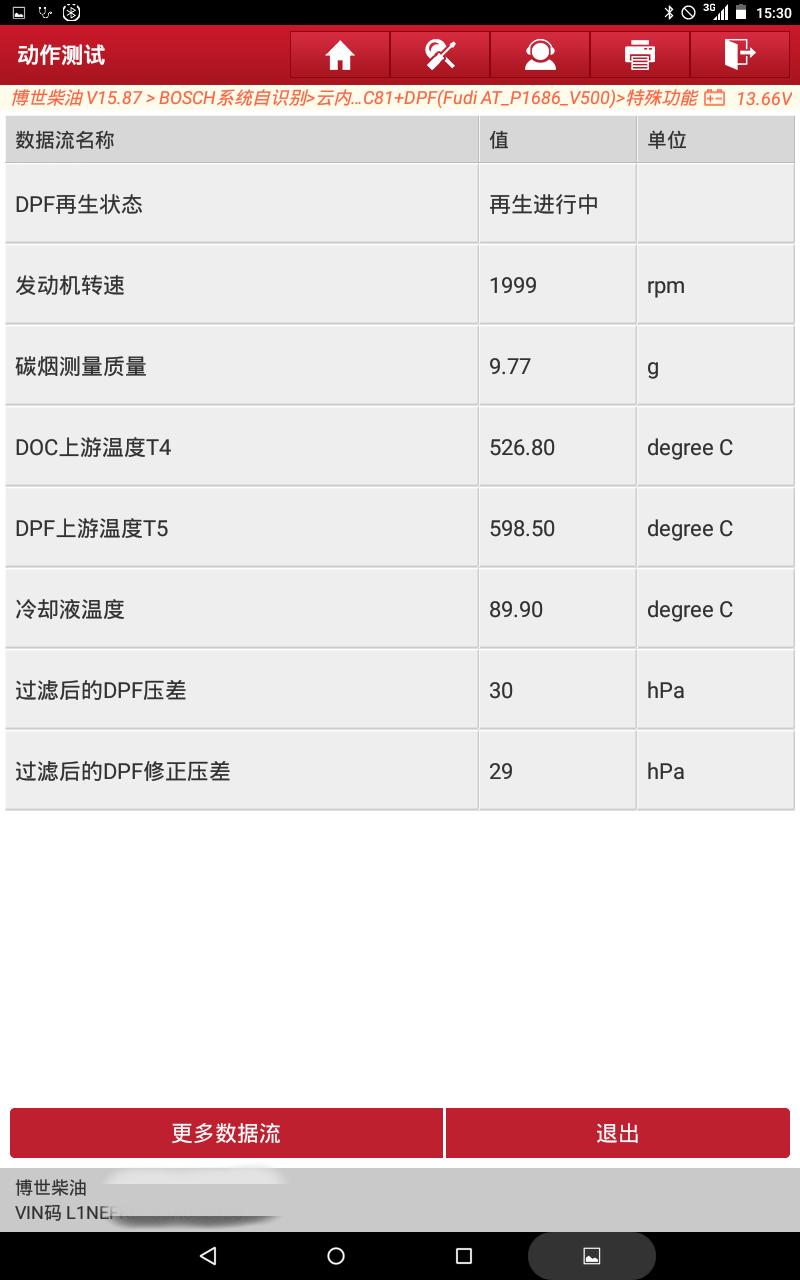Tap the printer icon to print data
The width and height of the screenshot is (800, 1280).
(x=639, y=55)
